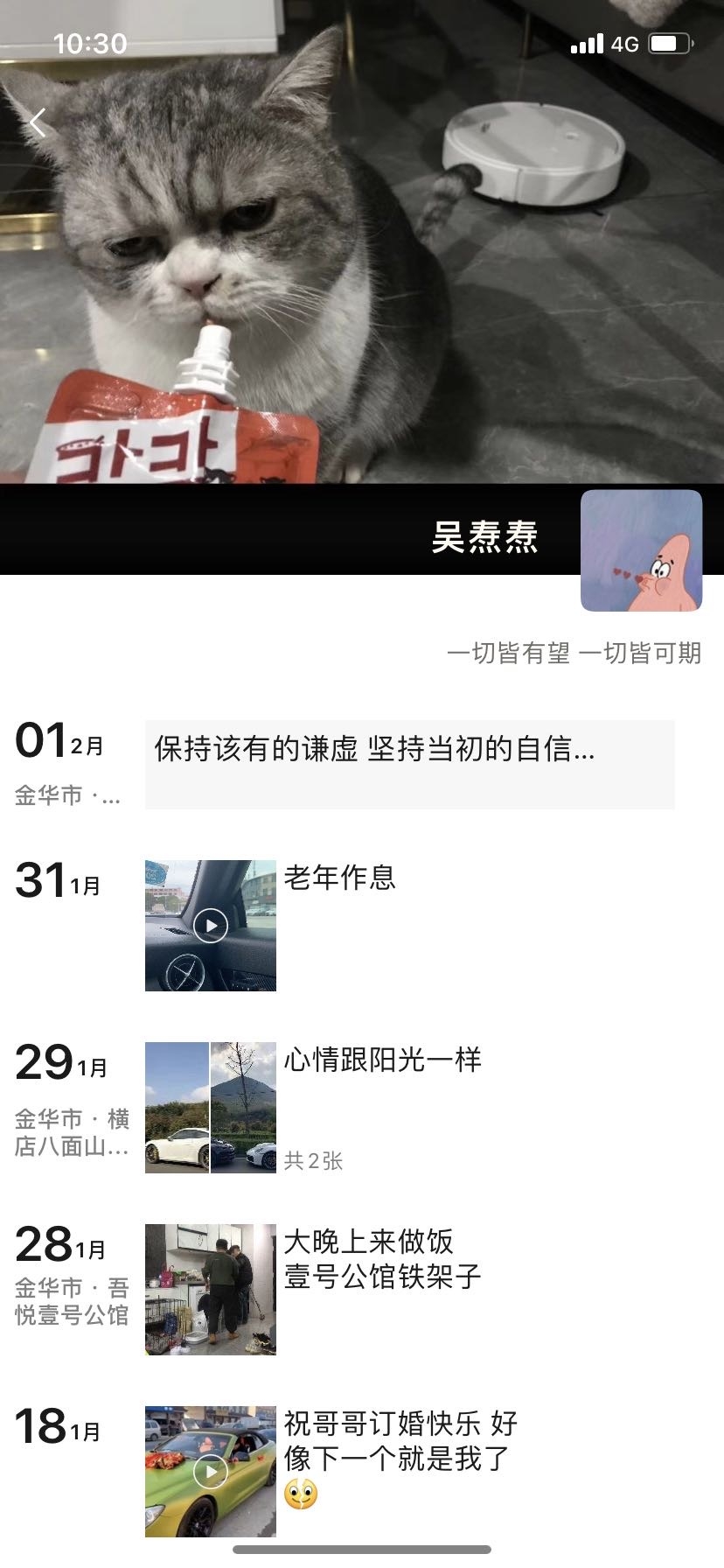Go back using the top-left arrow
Screen dimensions: 724x1568
pos(38,122)
